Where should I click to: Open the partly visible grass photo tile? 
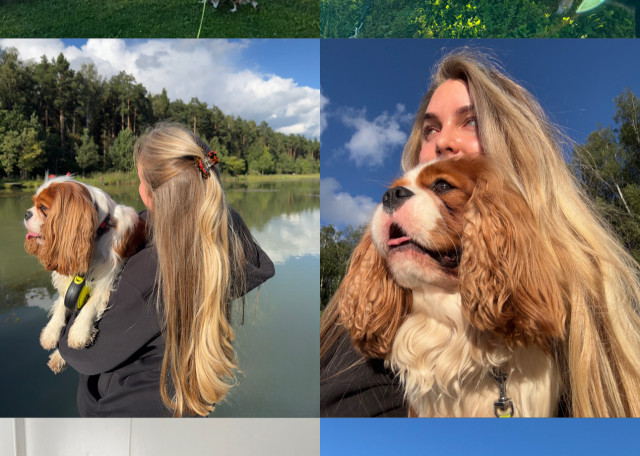coord(160,17)
